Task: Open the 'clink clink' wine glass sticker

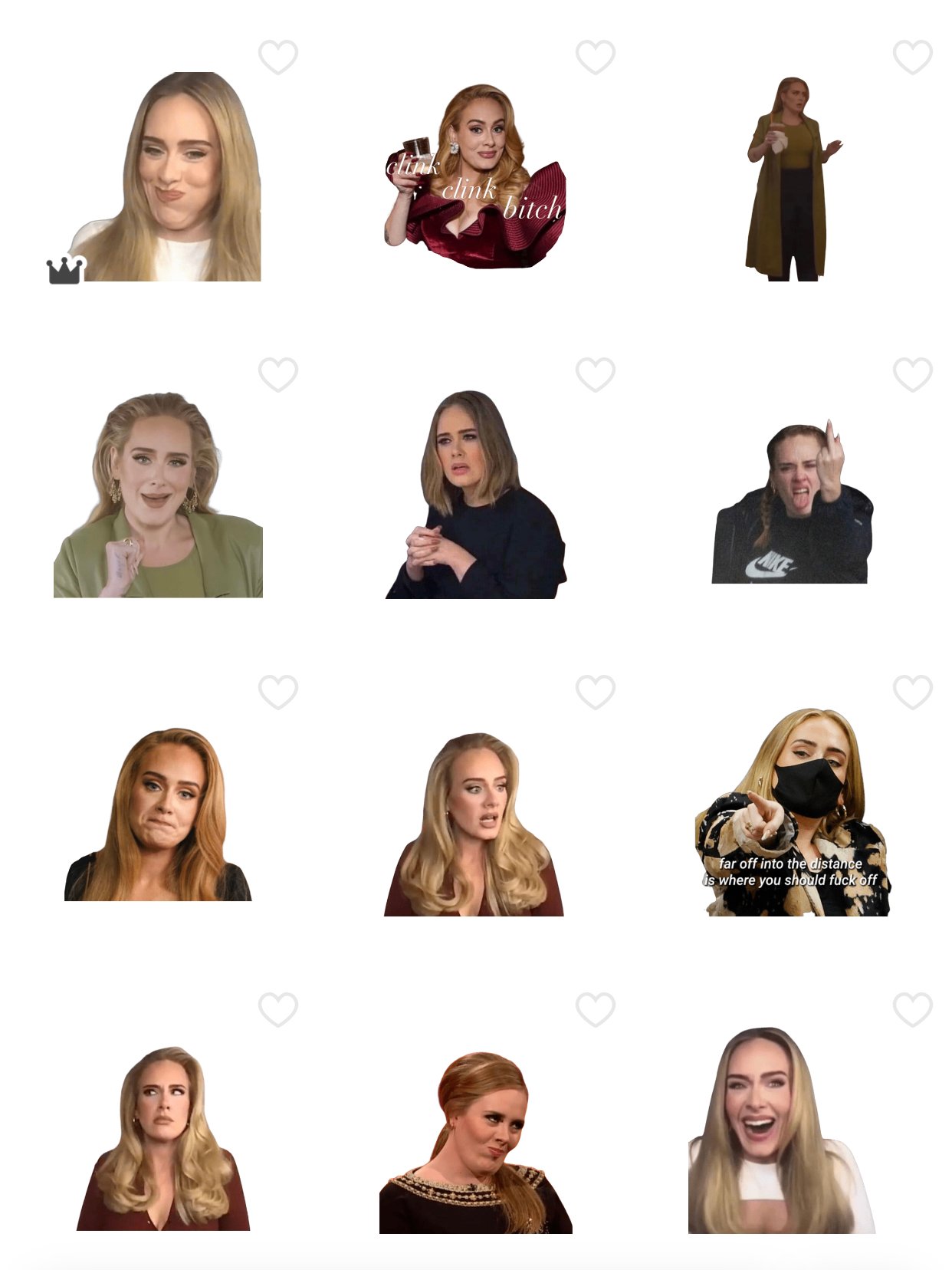Action: click(x=474, y=178)
